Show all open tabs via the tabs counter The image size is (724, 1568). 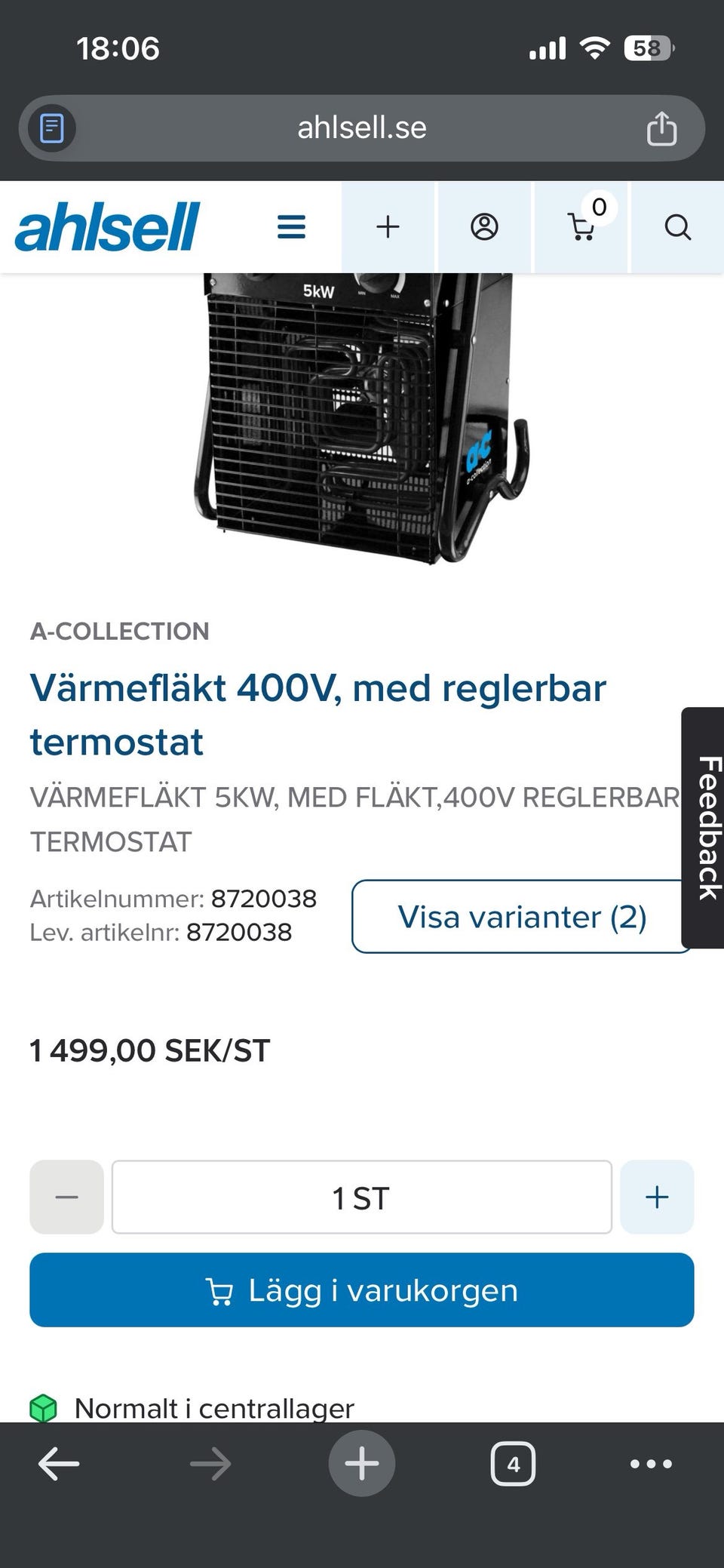coord(513,1462)
